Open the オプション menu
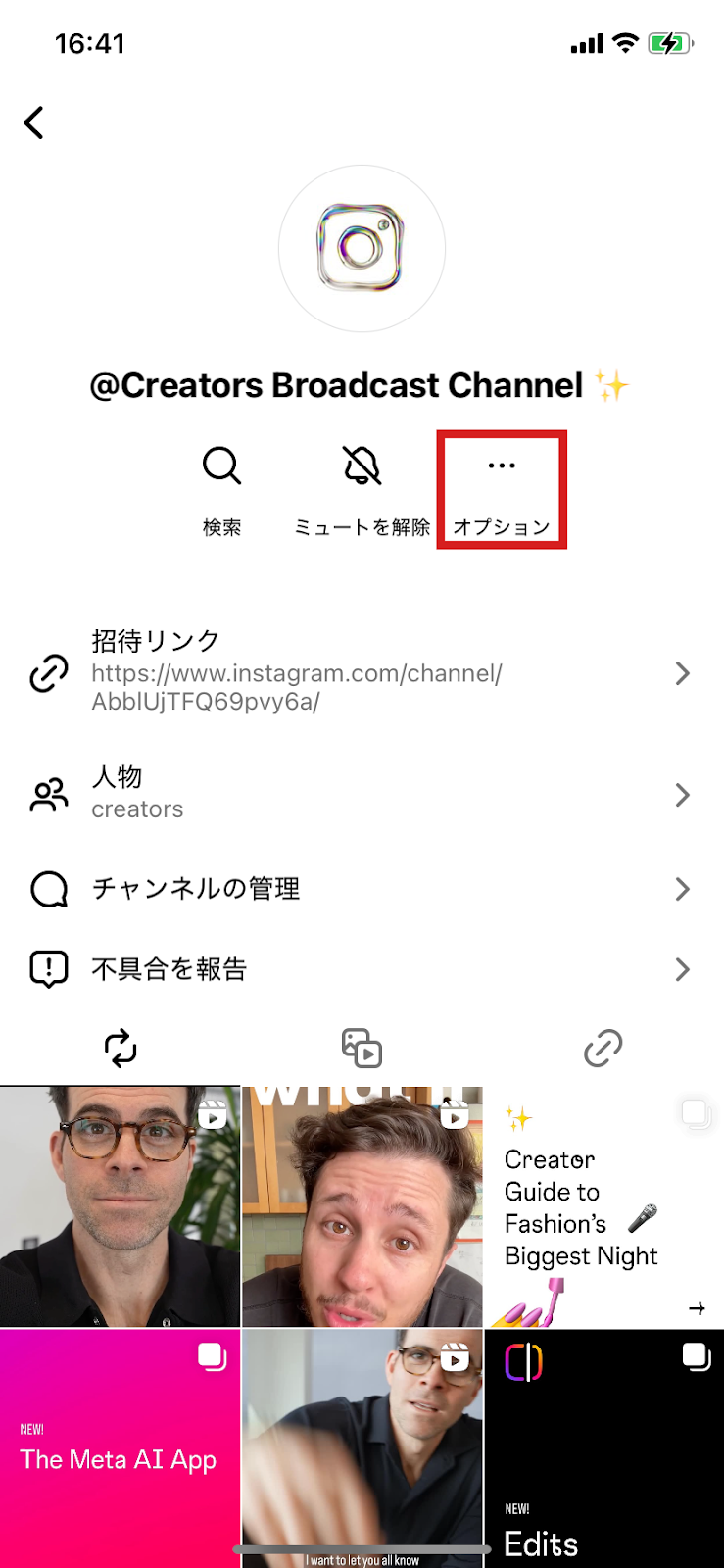Image resolution: width=724 pixels, height=1568 pixels. (x=502, y=488)
